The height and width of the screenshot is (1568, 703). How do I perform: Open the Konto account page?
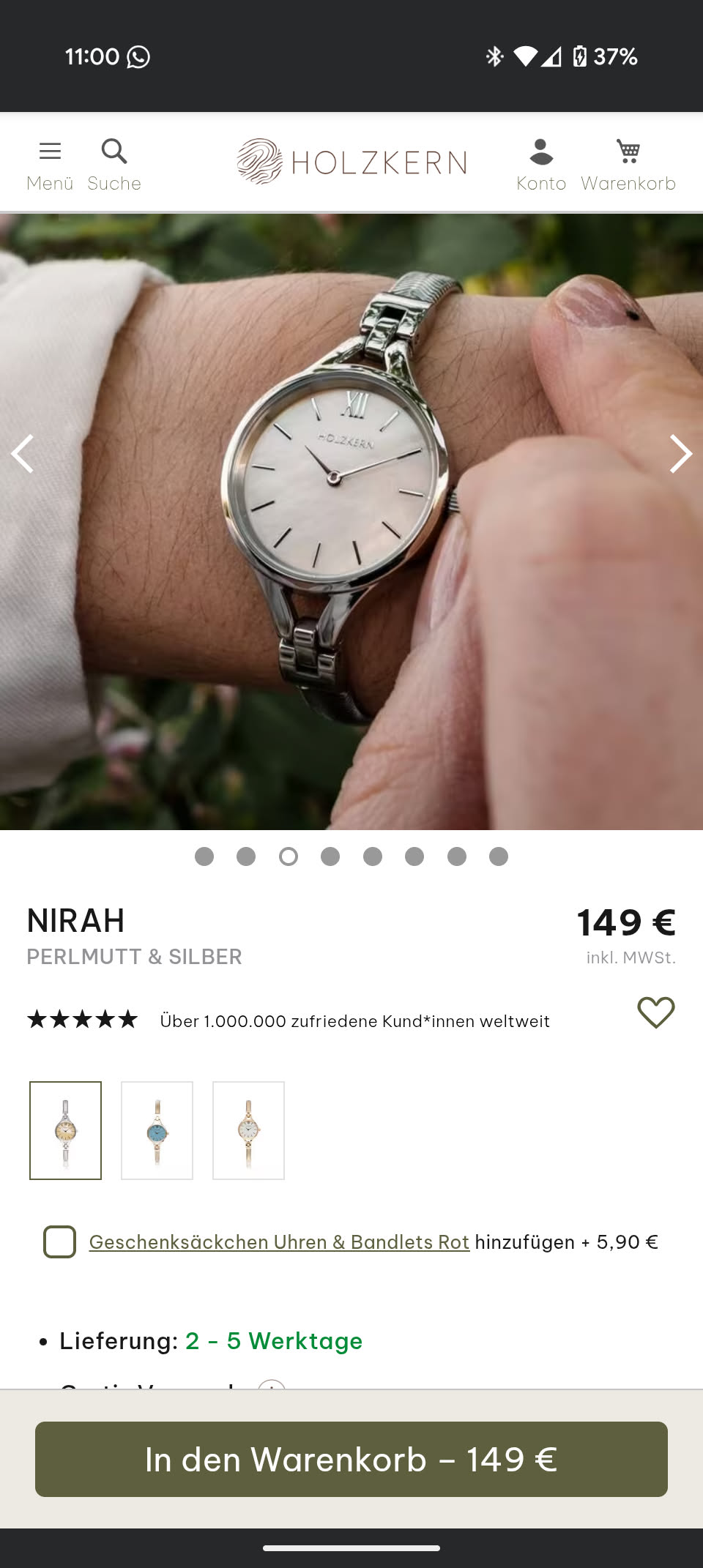point(541,164)
